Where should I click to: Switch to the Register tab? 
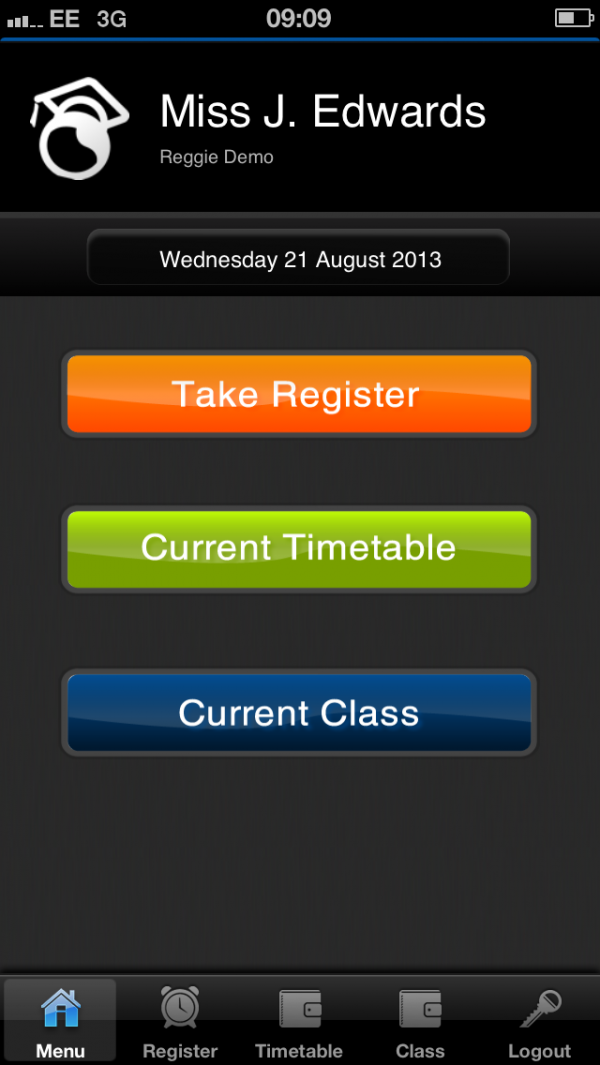(180, 1021)
